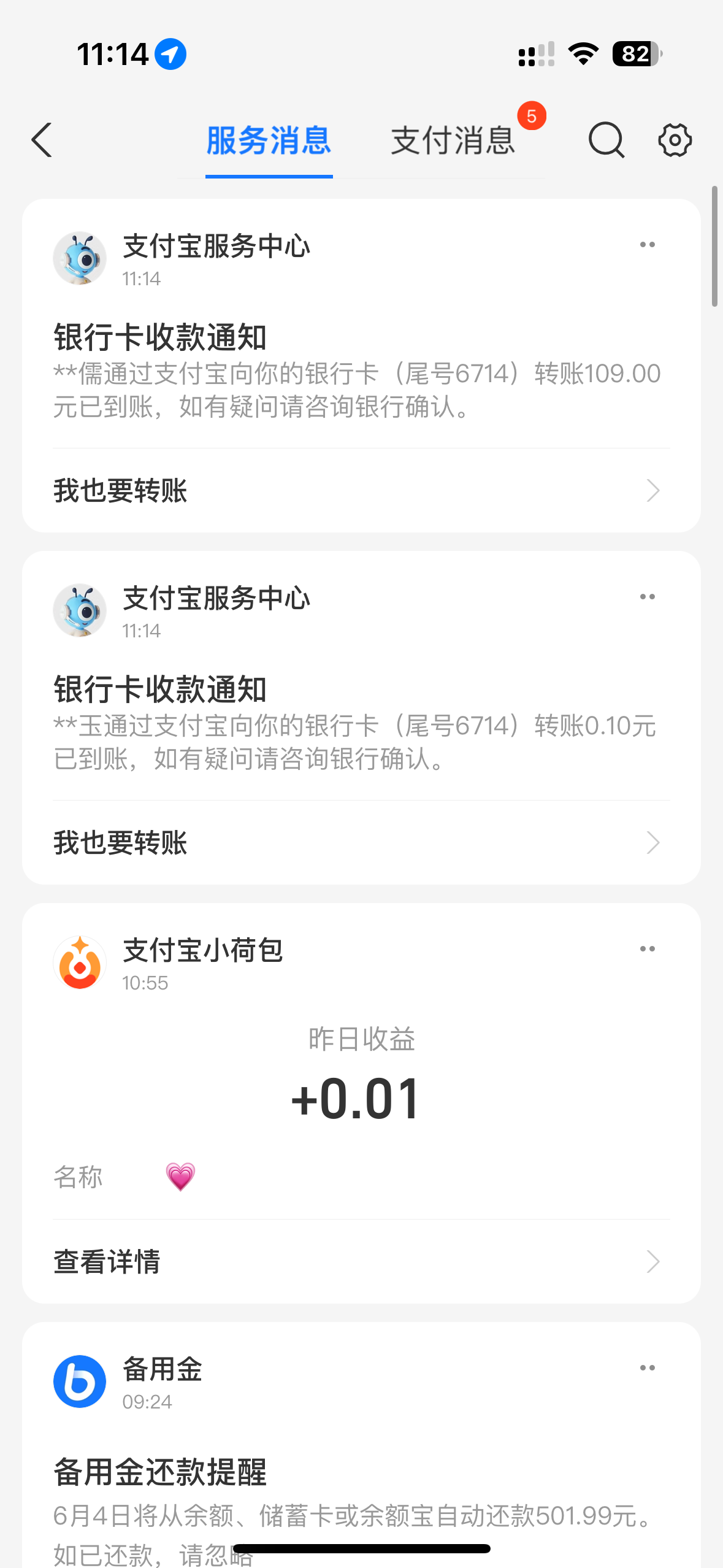Select the 服务消息 tab
The width and height of the screenshot is (723, 1568).
click(x=269, y=140)
